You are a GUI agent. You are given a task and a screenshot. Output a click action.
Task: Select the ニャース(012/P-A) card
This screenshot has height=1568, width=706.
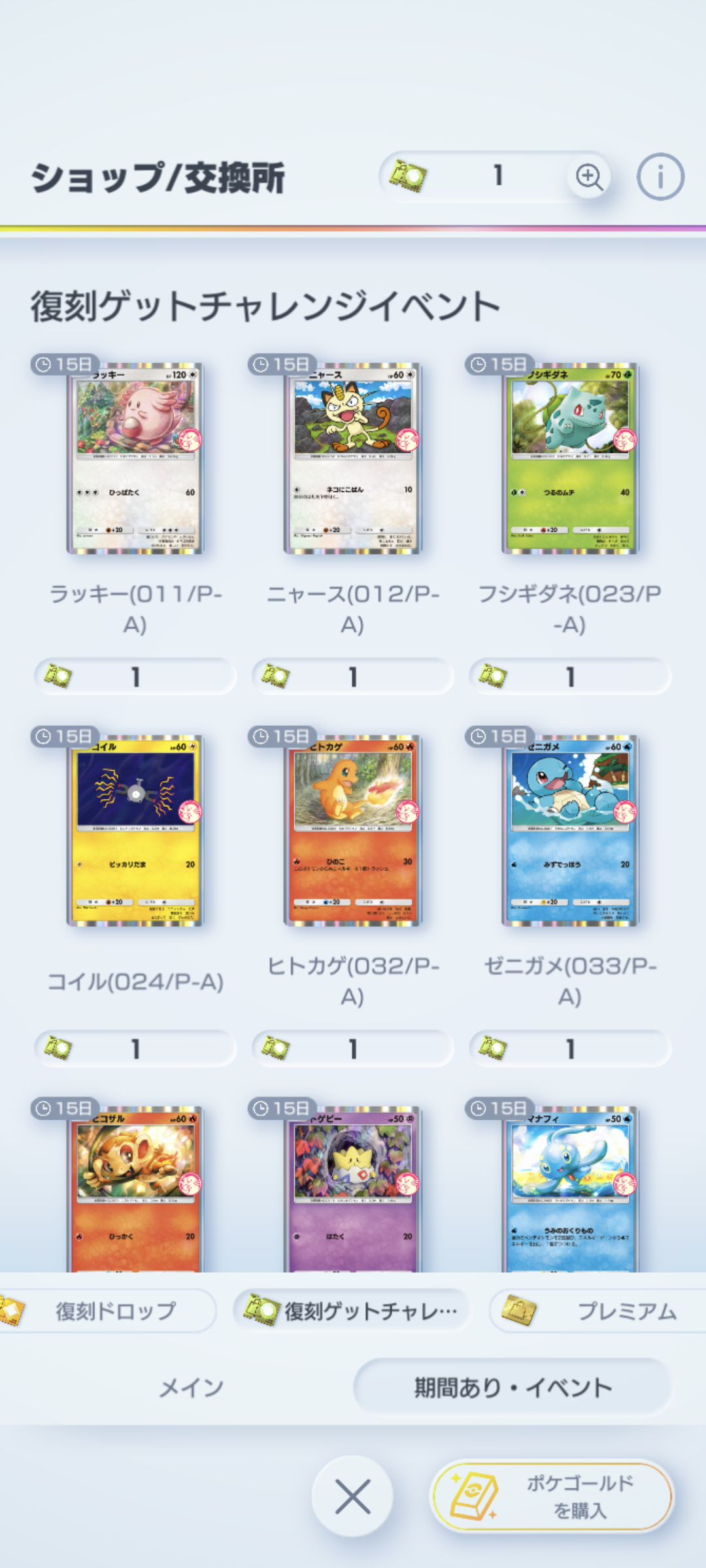tap(352, 459)
